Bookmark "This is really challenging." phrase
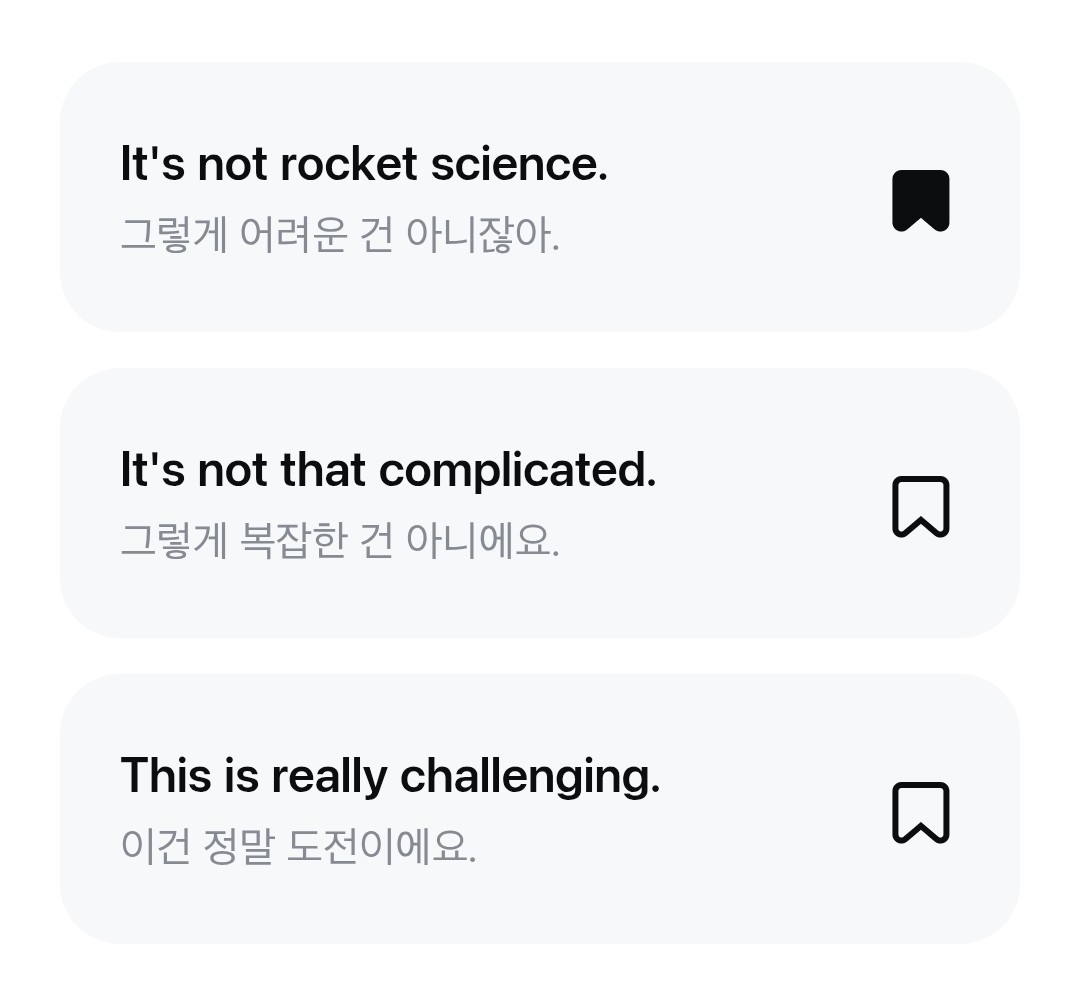Screen dimensions: 1080x1001 point(920,813)
